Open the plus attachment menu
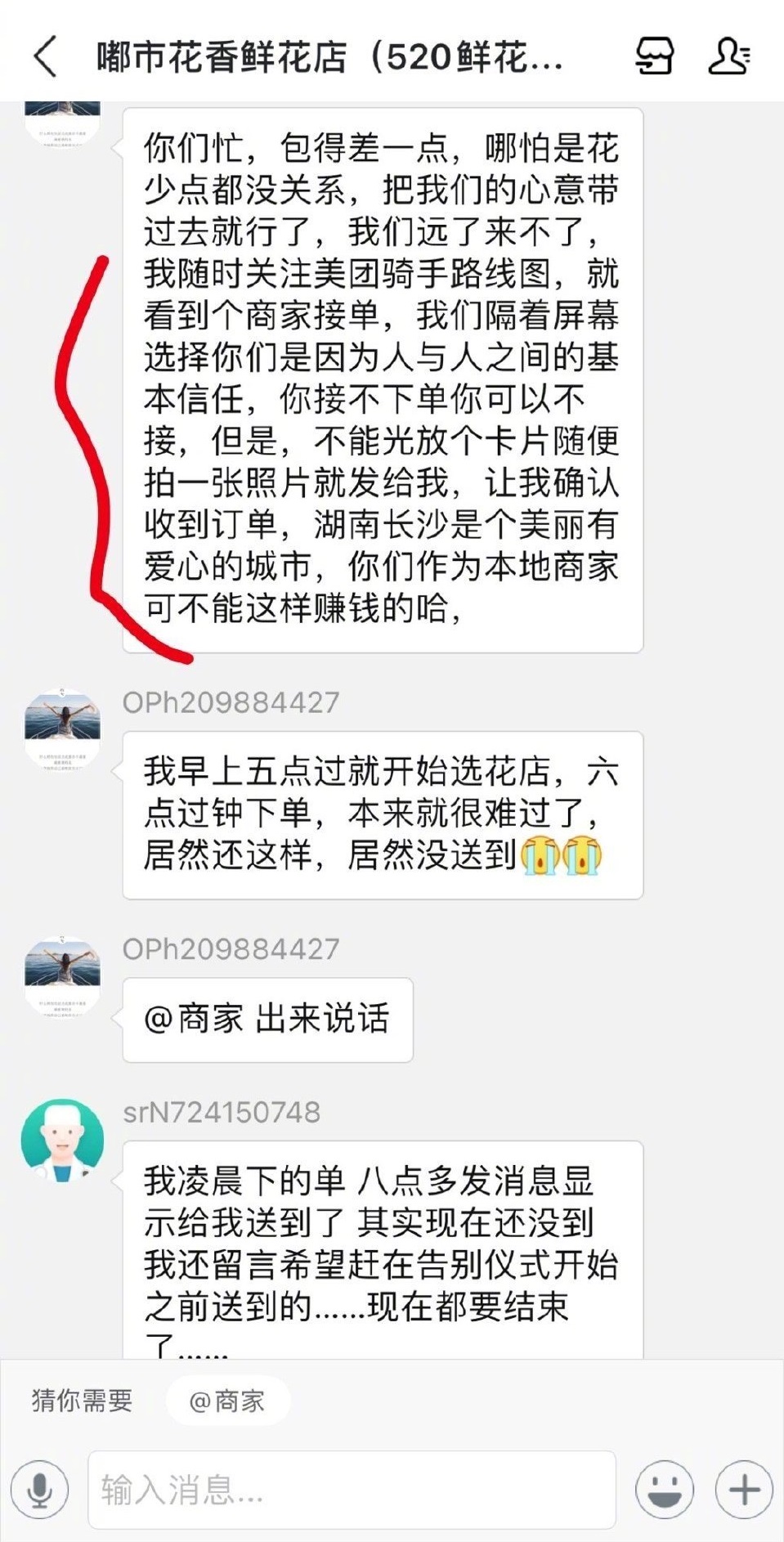The image size is (784, 1542). [743, 1490]
